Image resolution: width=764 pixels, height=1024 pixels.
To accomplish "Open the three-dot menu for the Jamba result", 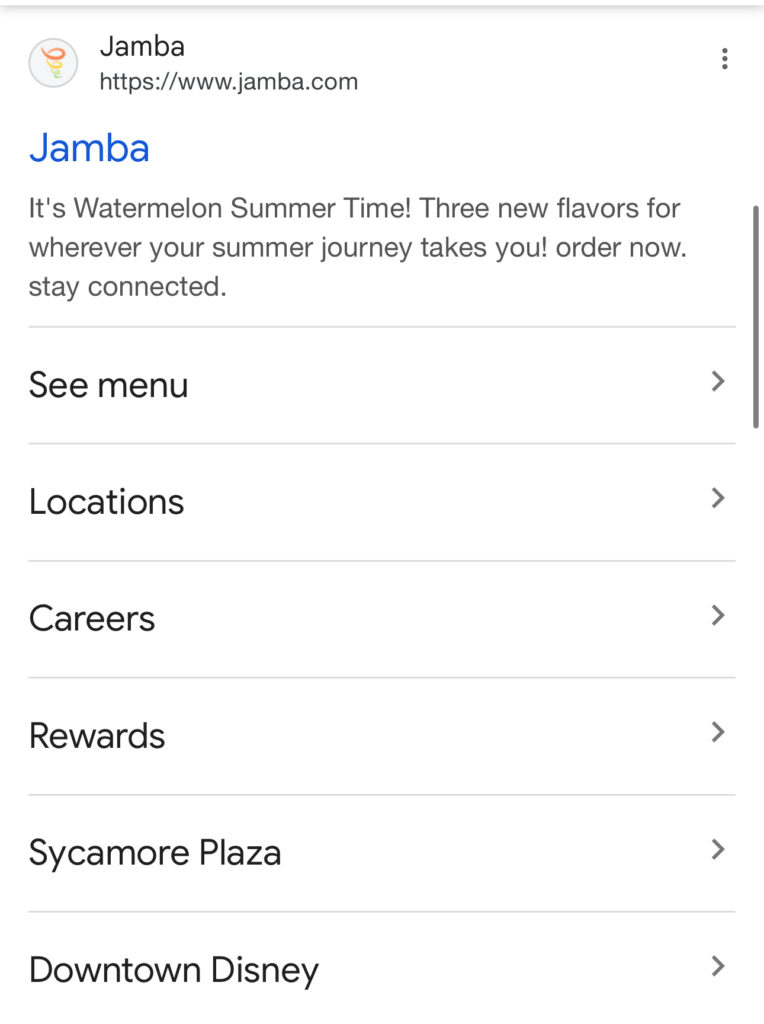I will 724,60.
